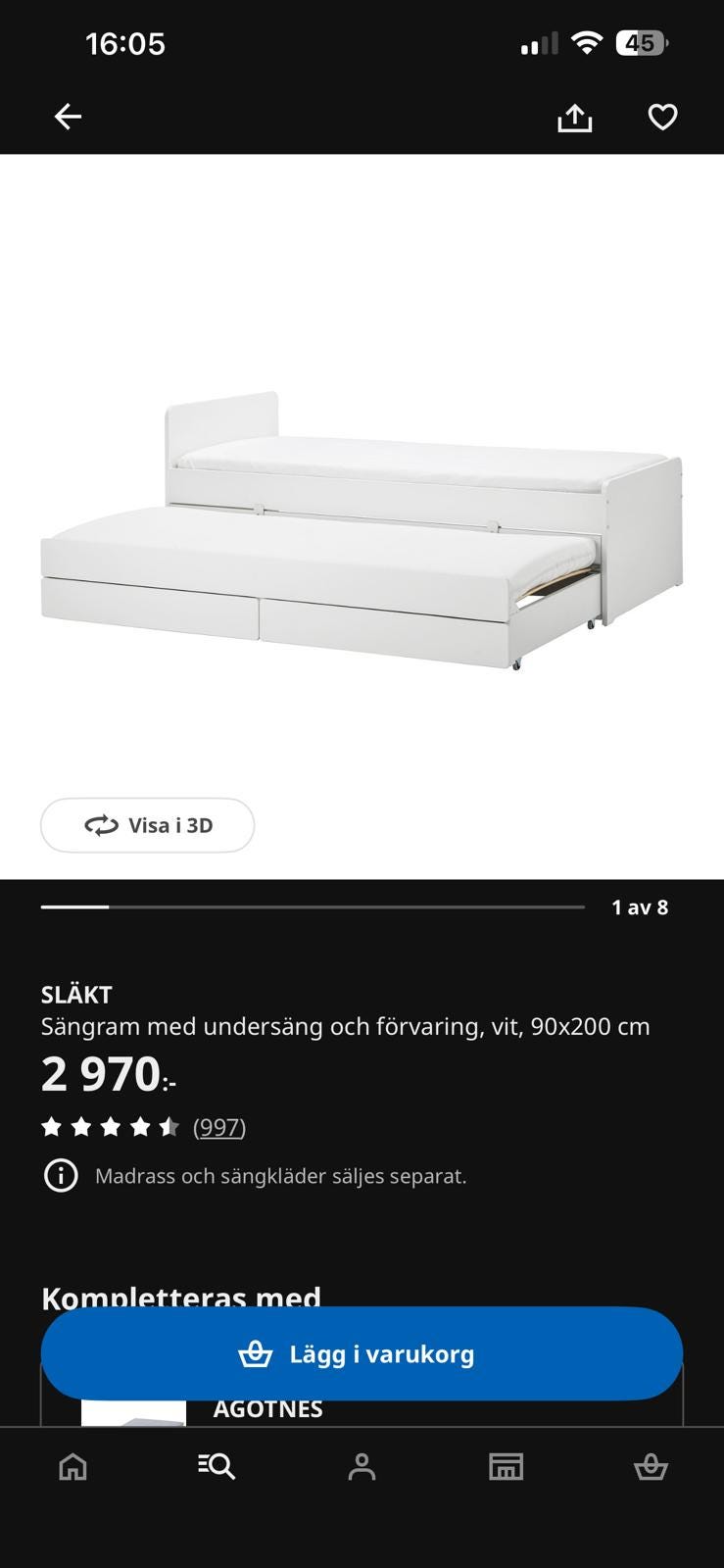Expand the Kompletteras med section
724x1568 pixels.
(180, 1296)
